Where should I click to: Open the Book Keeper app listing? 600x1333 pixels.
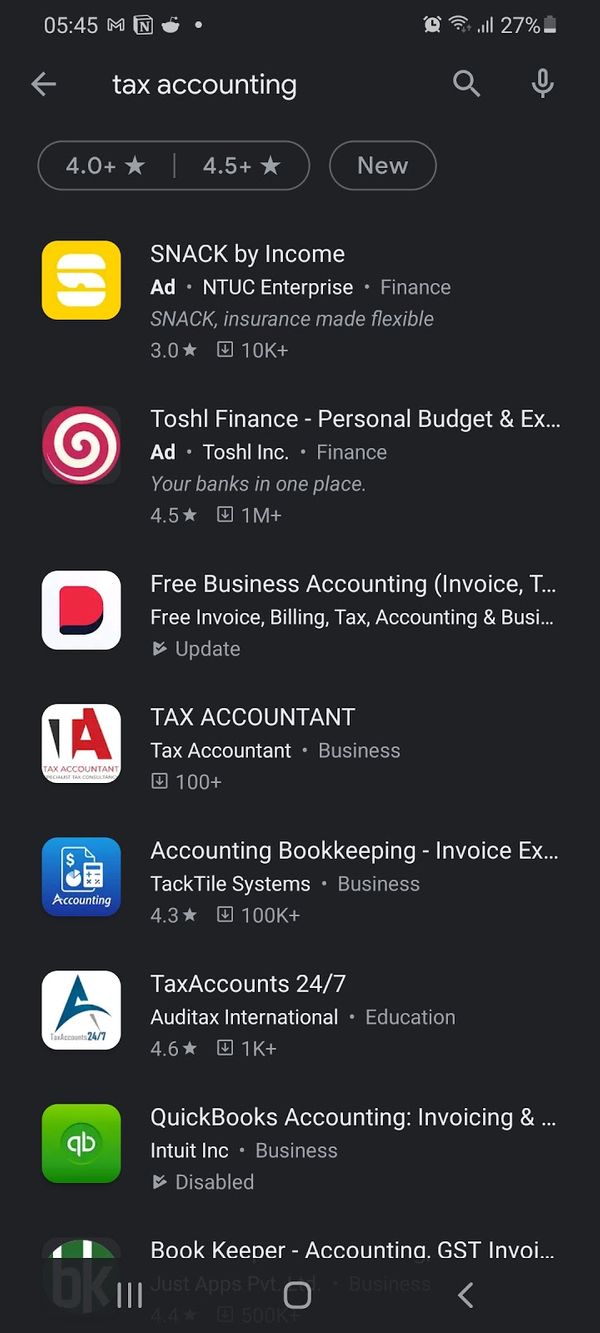click(x=352, y=1249)
